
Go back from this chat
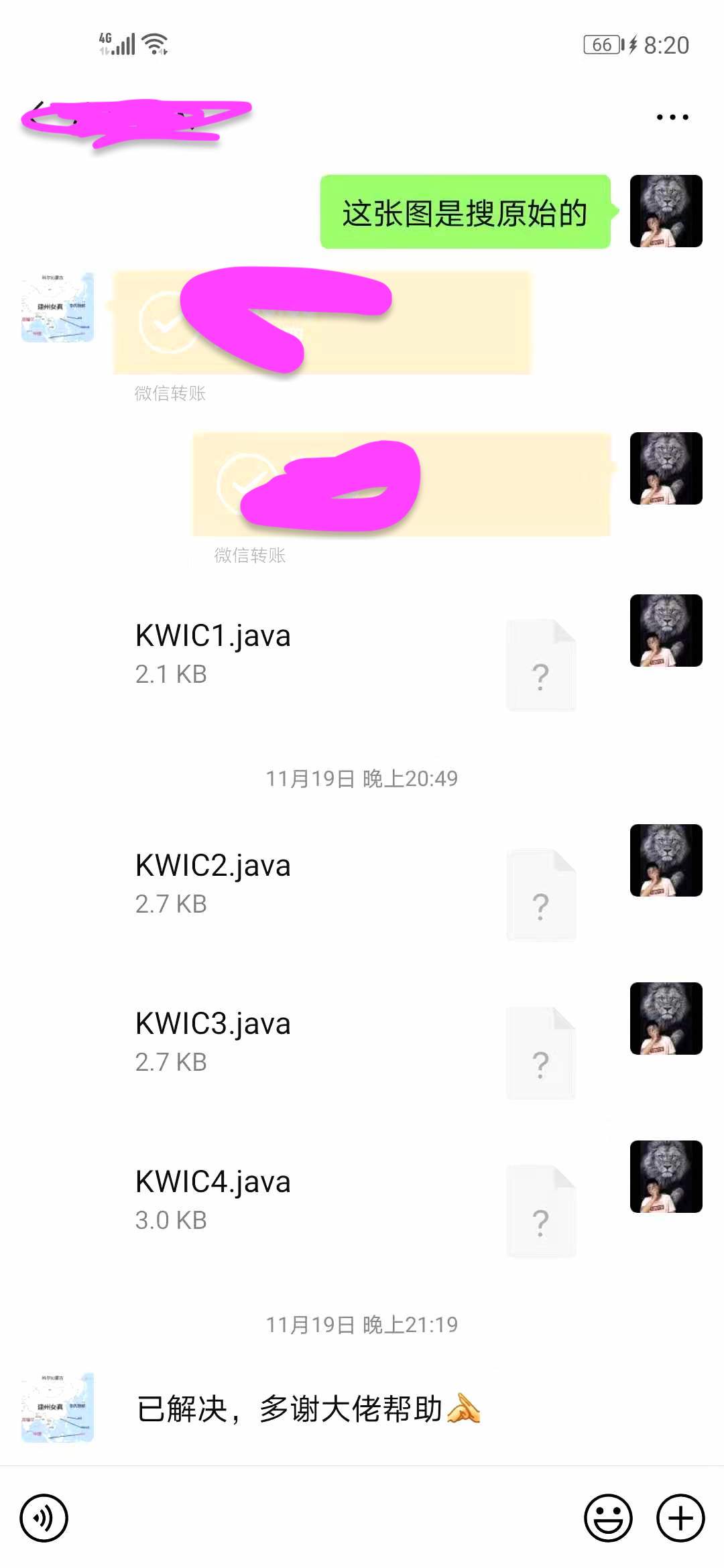coord(37,116)
